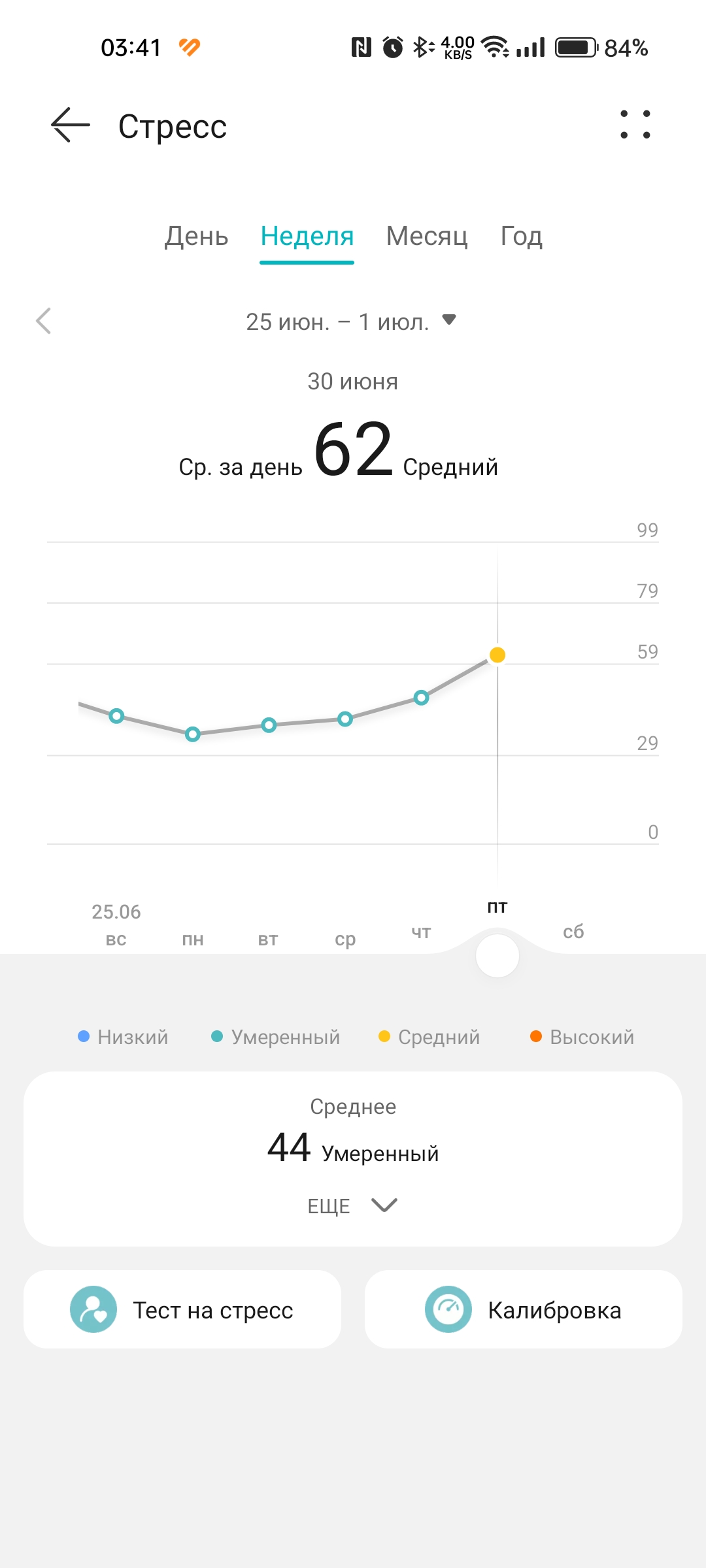Select the вс 25.06 data point
This screenshot has height=1568, width=706.
coord(116,716)
